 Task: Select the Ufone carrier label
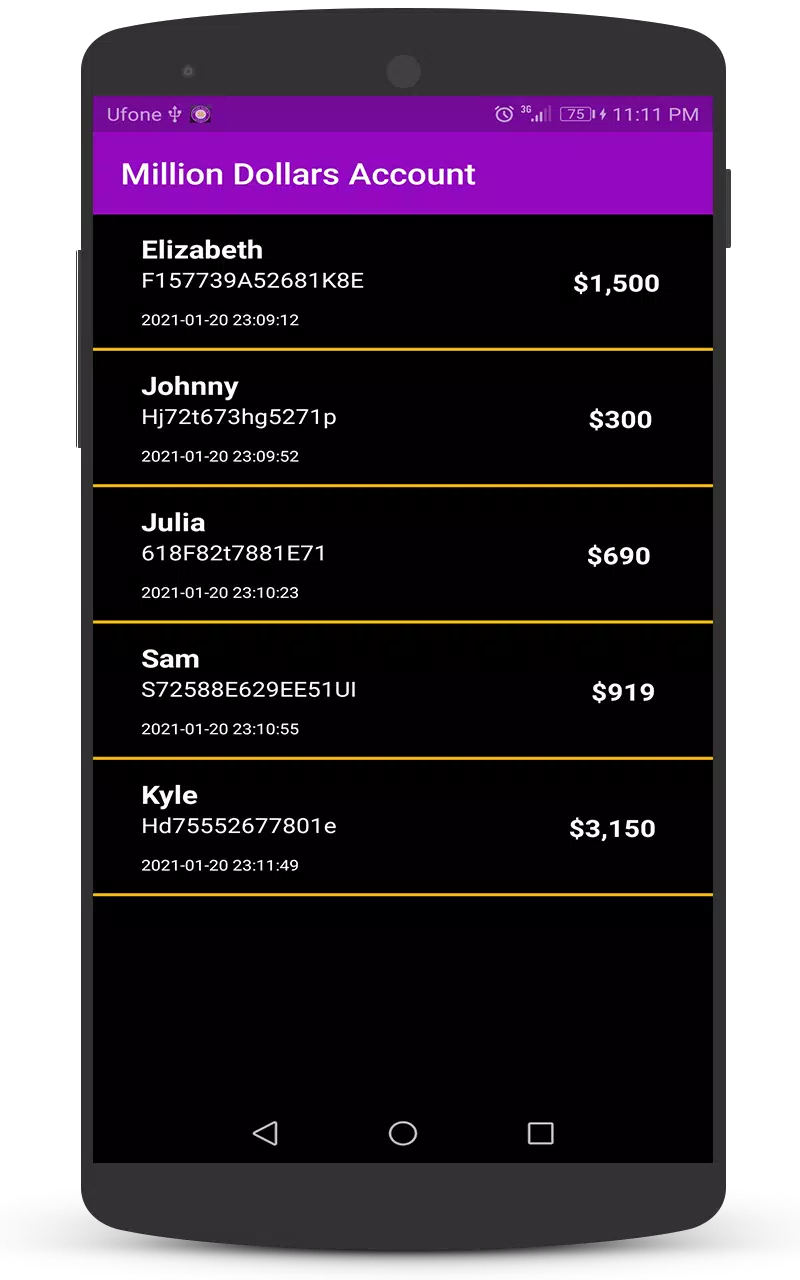coord(131,114)
